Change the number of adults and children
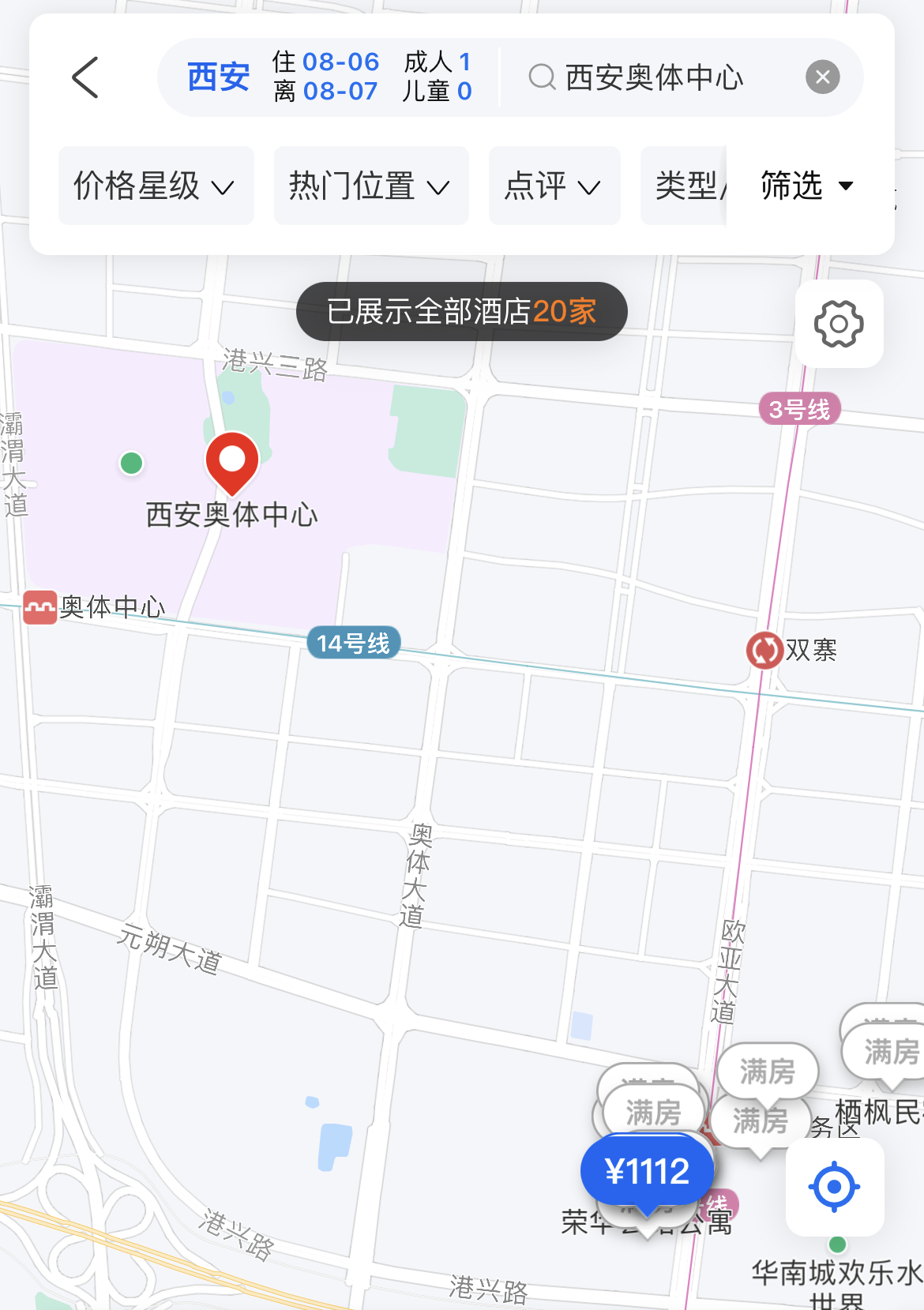This screenshot has height=1310, width=924. point(437,77)
